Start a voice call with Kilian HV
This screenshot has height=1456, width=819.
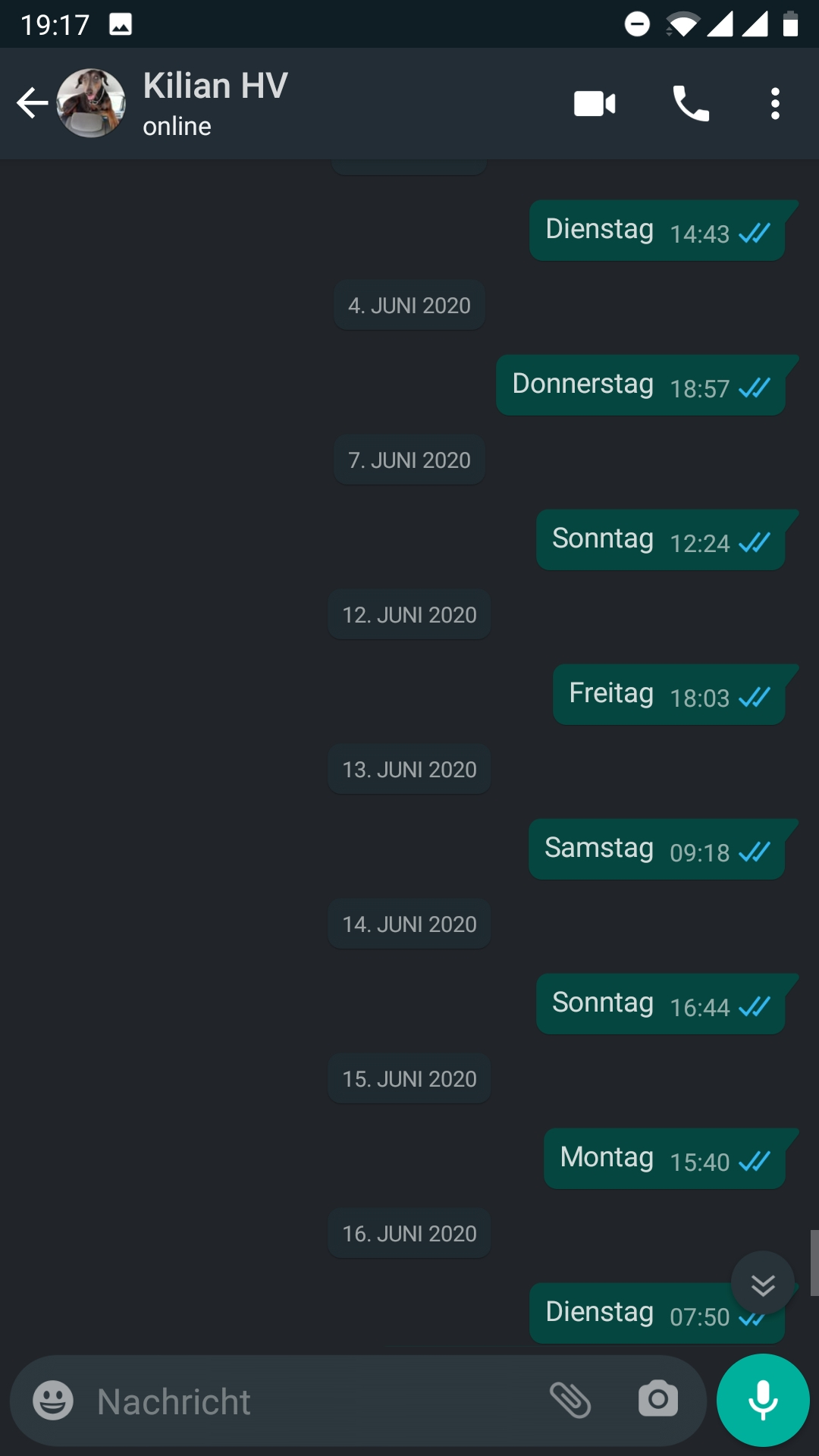tap(691, 103)
